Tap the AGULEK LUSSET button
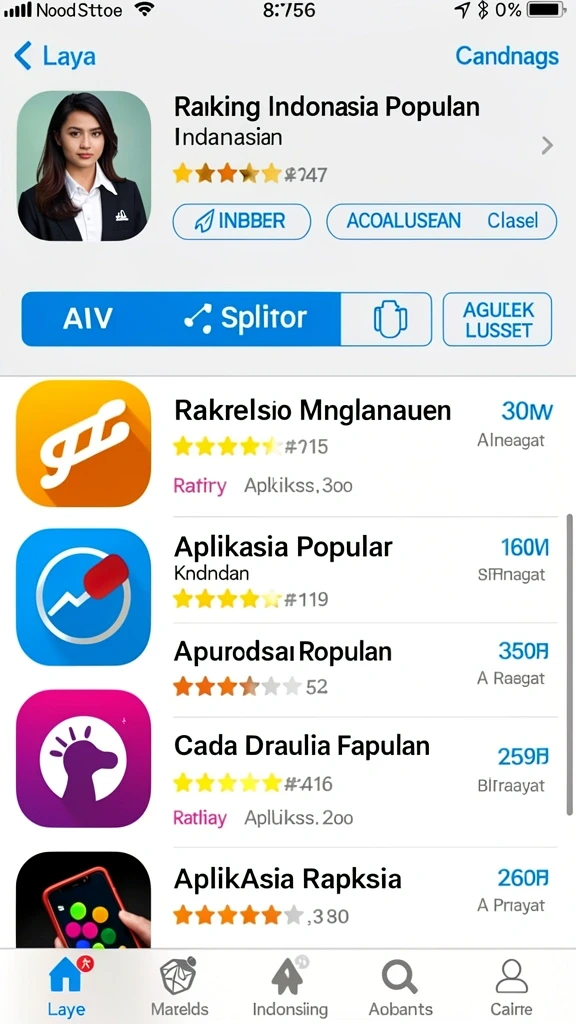This screenshot has width=576, height=1024. (498, 319)
